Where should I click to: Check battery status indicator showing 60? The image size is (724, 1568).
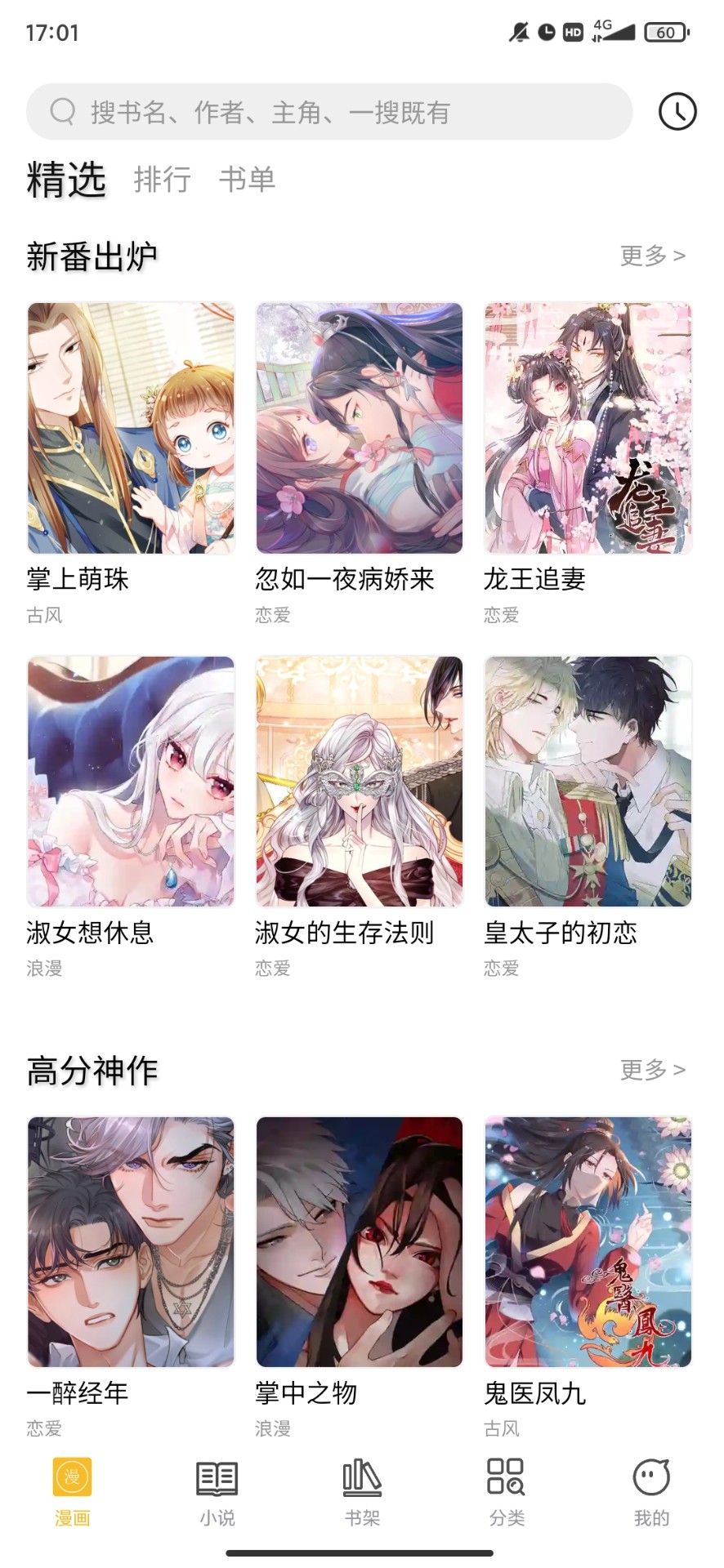tap(664, 33)
